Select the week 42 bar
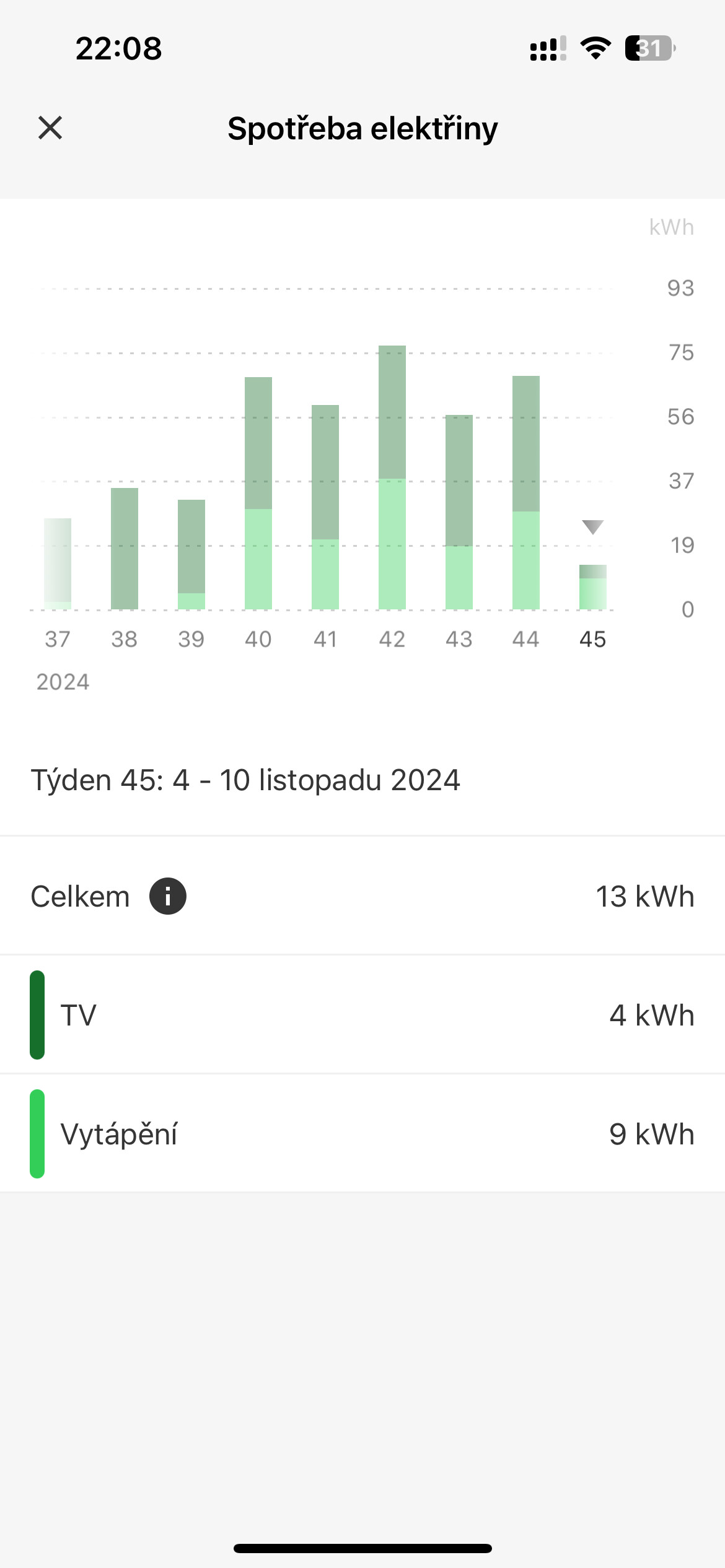This screenshot has height=1568, width=725. coord(392,477)
